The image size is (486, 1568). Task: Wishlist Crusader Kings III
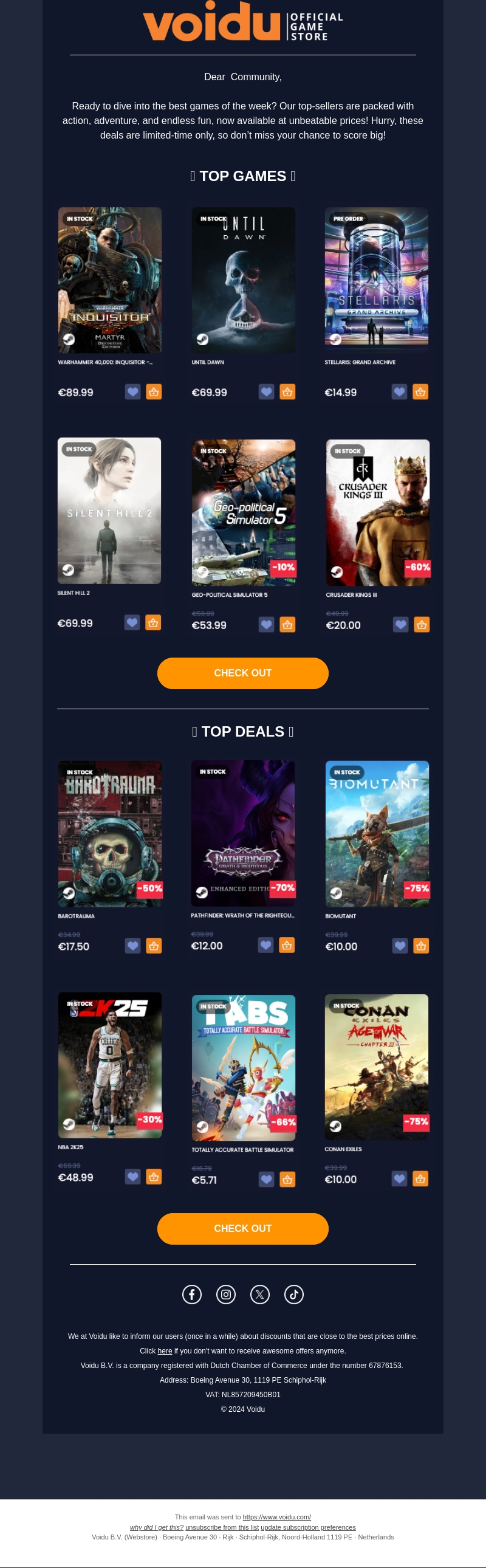click(x=400, y=624)
